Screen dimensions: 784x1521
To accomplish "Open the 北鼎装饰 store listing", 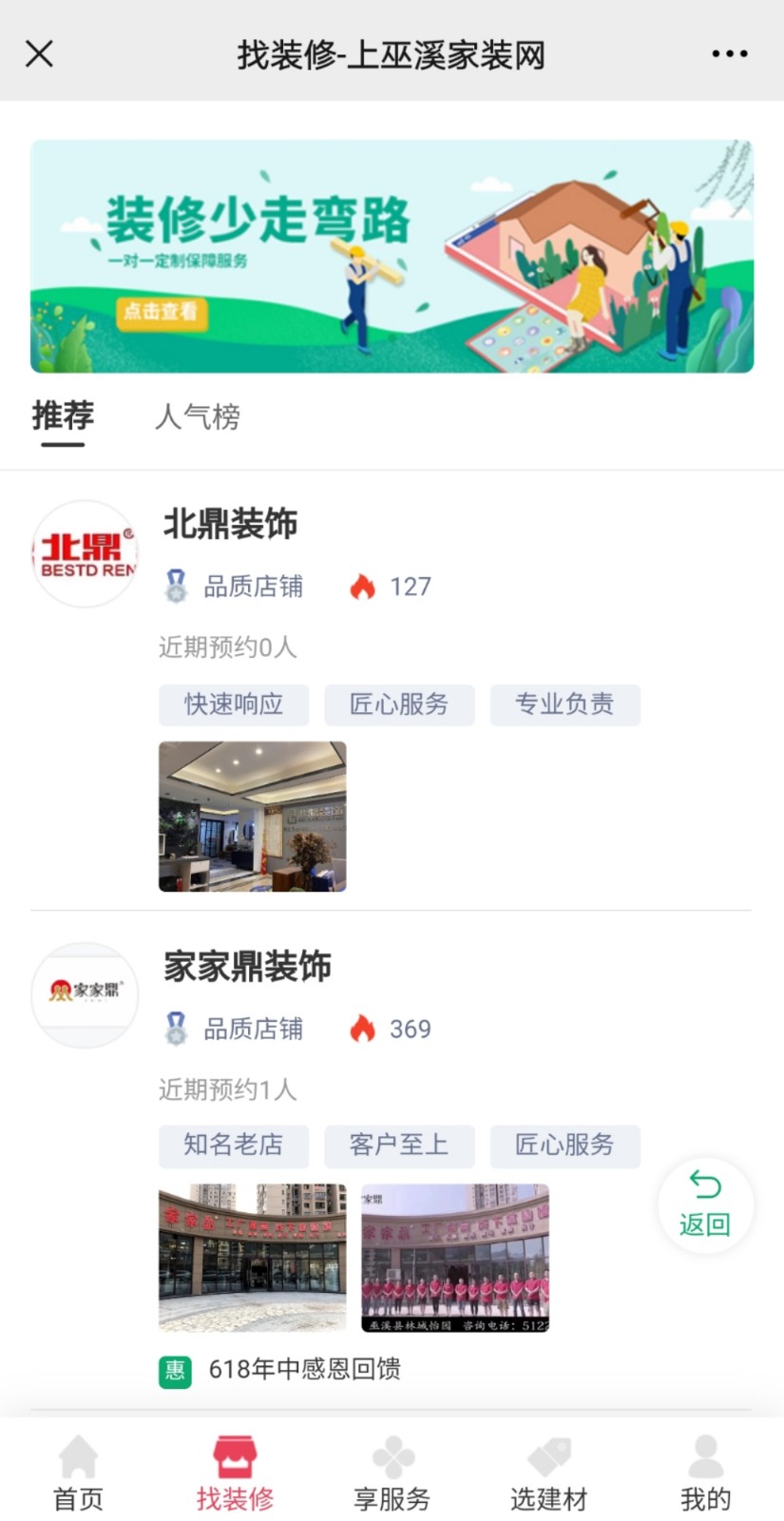I will (231, 524).
